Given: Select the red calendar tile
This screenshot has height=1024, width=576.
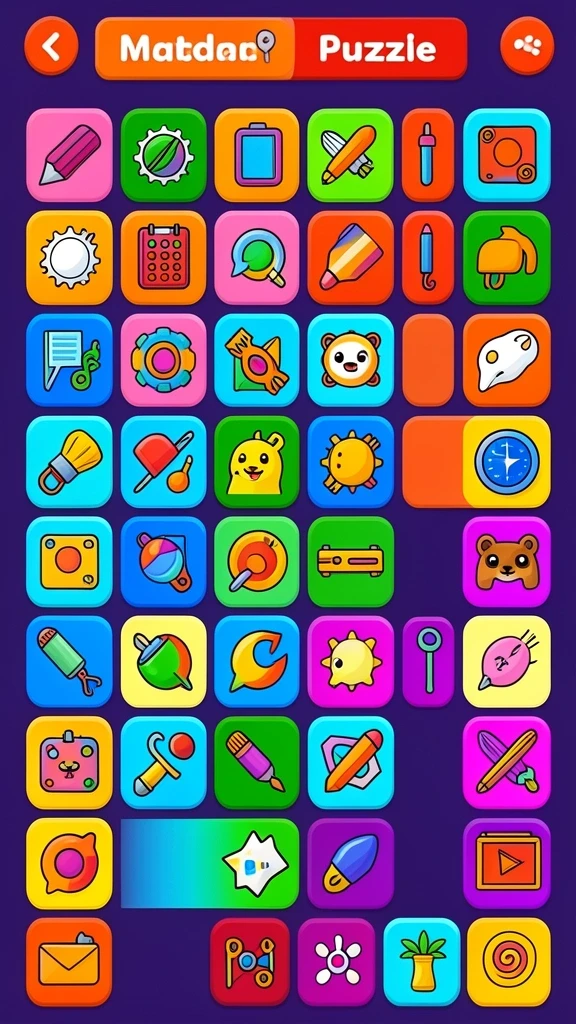Looking at the screenshot, I should [x=163, y=257].
